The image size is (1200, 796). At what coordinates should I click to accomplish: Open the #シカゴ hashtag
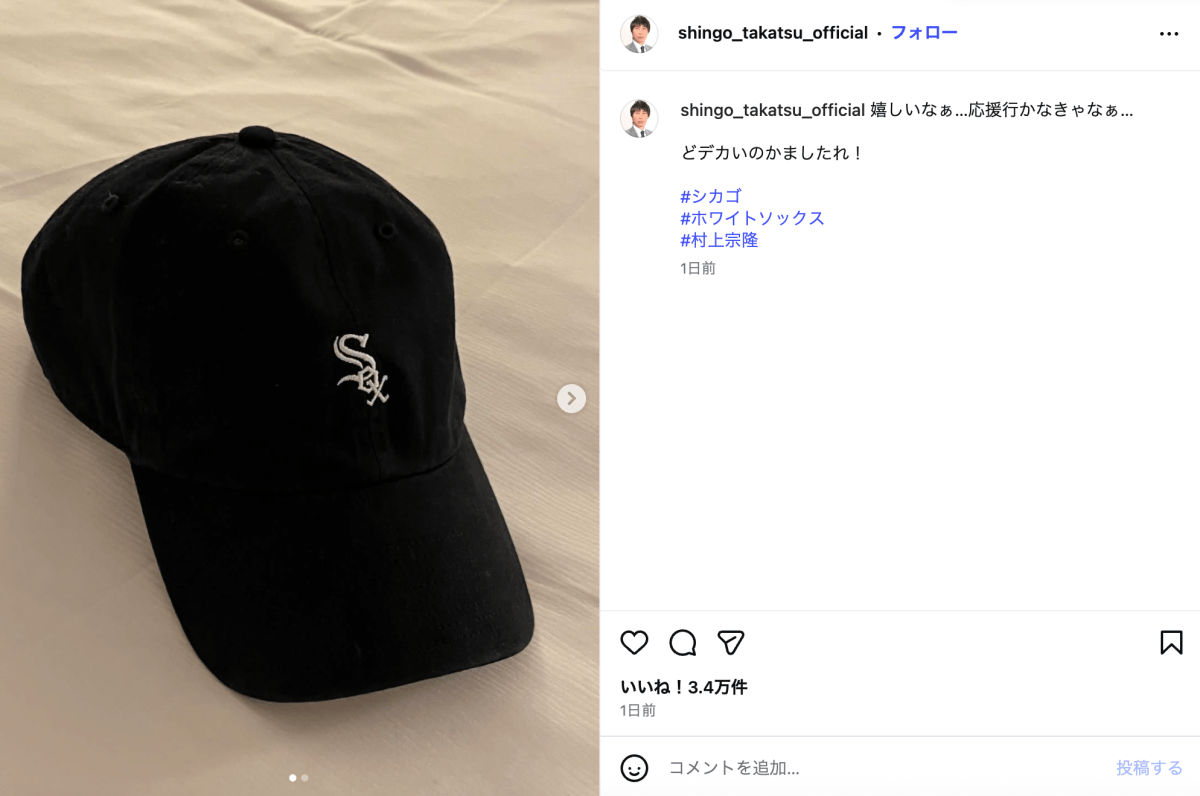click(710, 196)
